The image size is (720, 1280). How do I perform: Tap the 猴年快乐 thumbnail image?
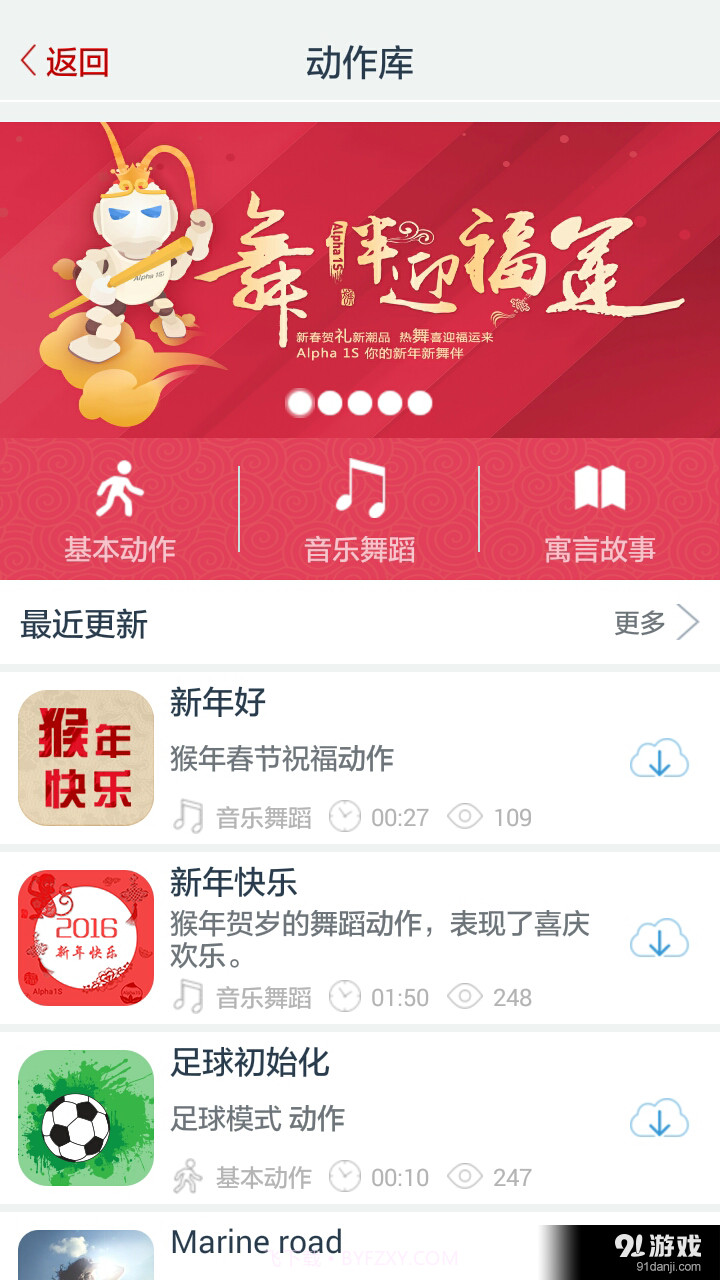click(85, 757)
